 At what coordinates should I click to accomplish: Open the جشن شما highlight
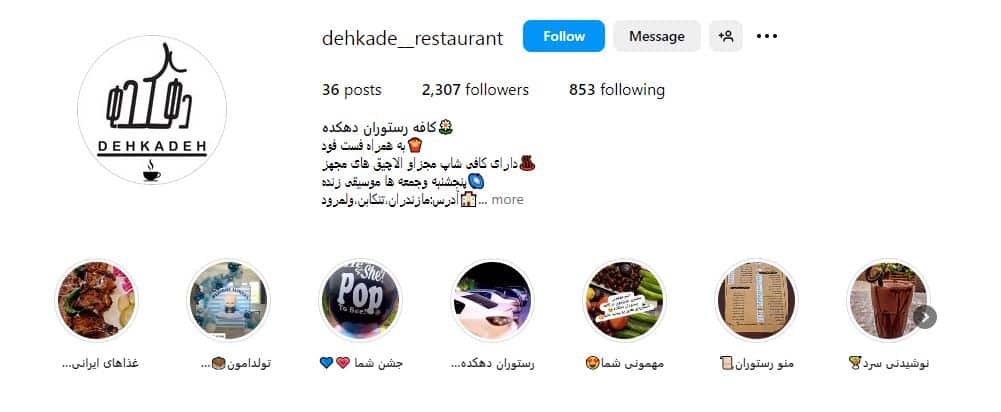click(x=359, y=301)
